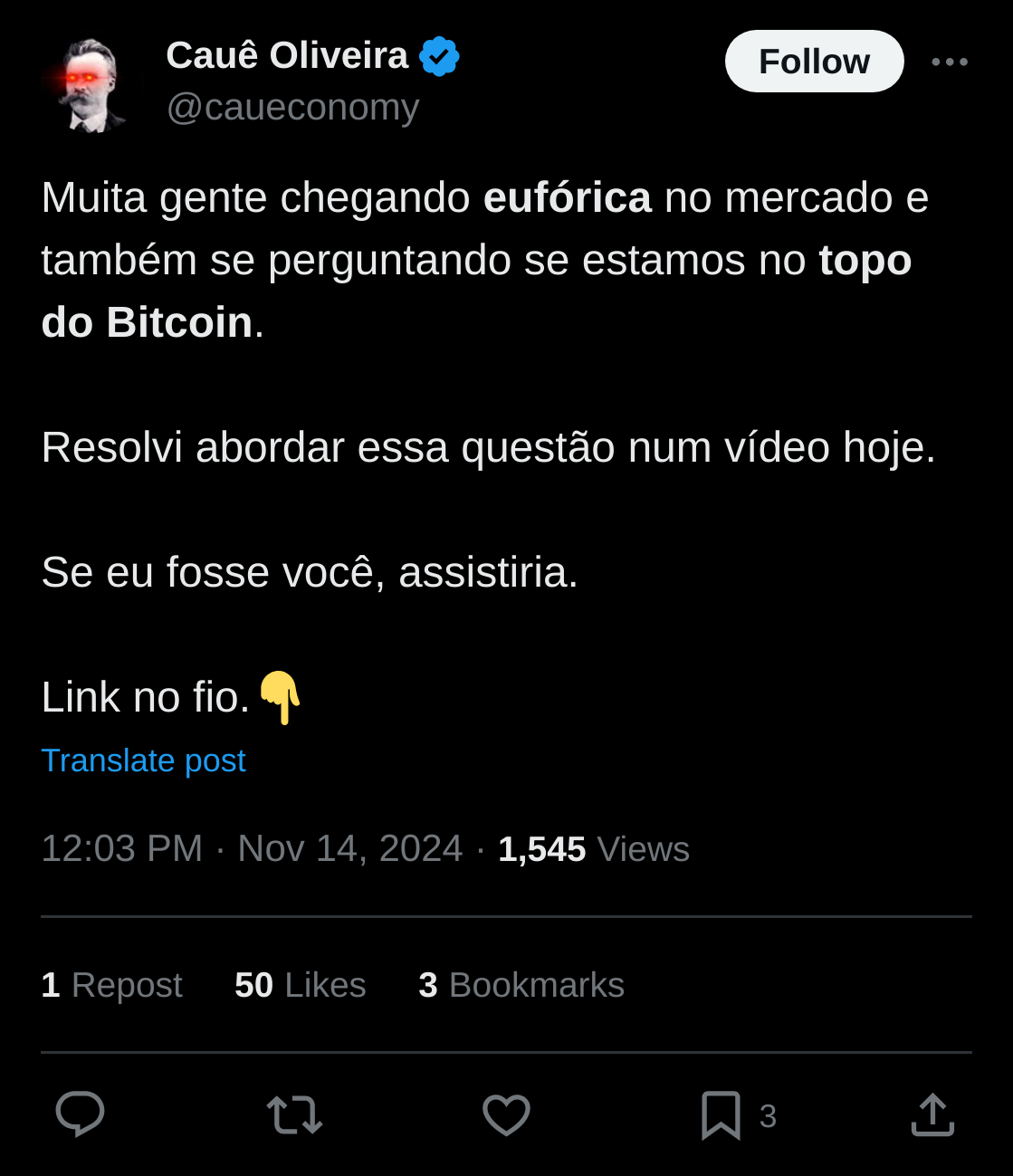
Task: Open the @caueconomy profile handle
Action: click(x=292, y=107)
